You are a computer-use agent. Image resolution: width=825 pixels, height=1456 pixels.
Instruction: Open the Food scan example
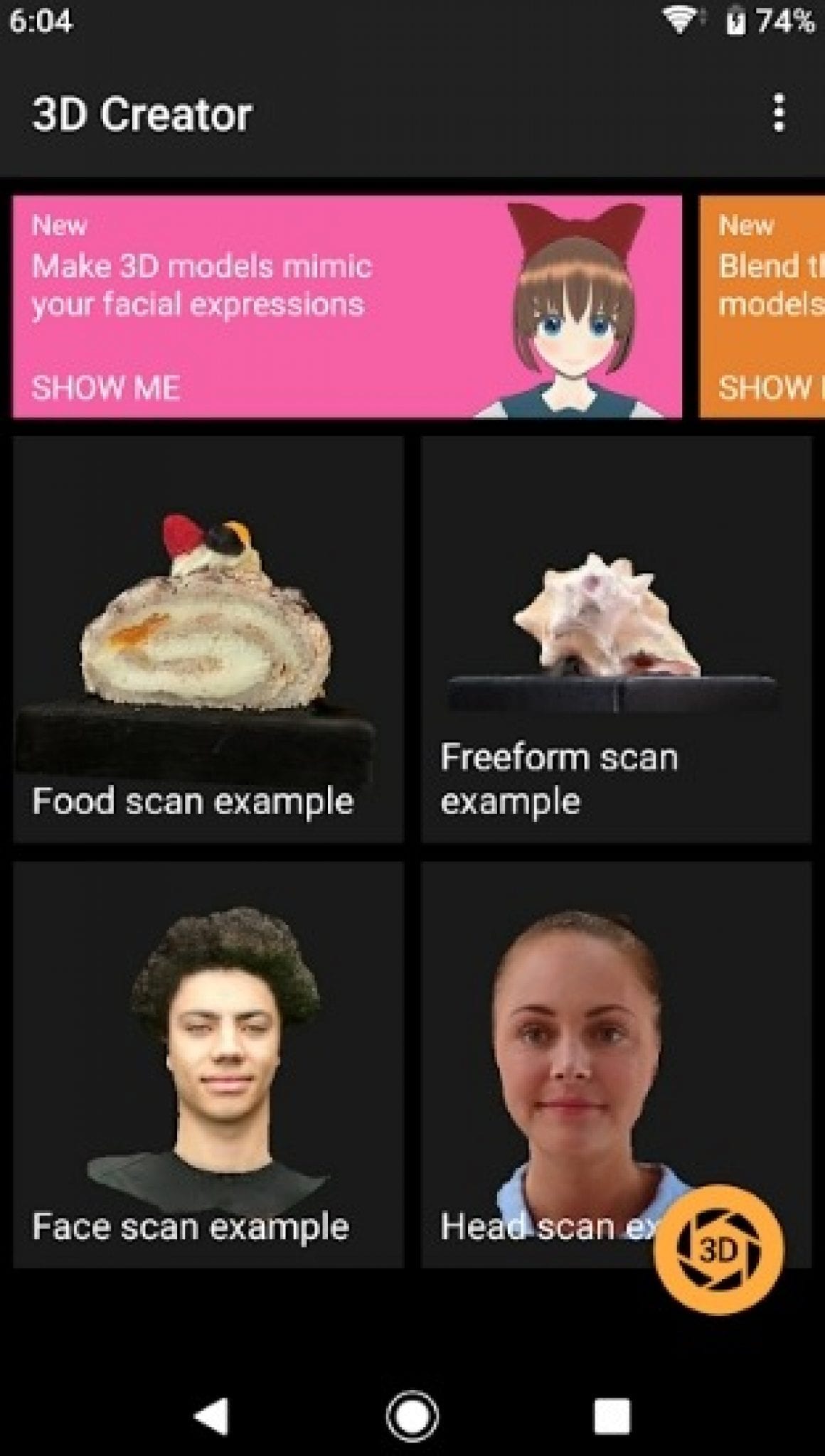(206, 626)
